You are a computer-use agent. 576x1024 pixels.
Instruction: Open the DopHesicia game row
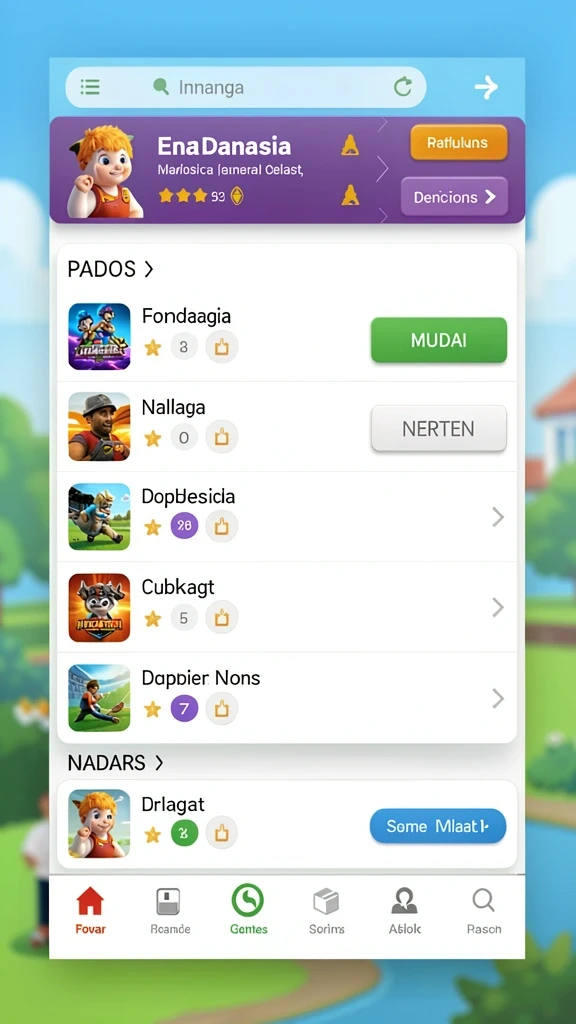click(x=287, y=517)
